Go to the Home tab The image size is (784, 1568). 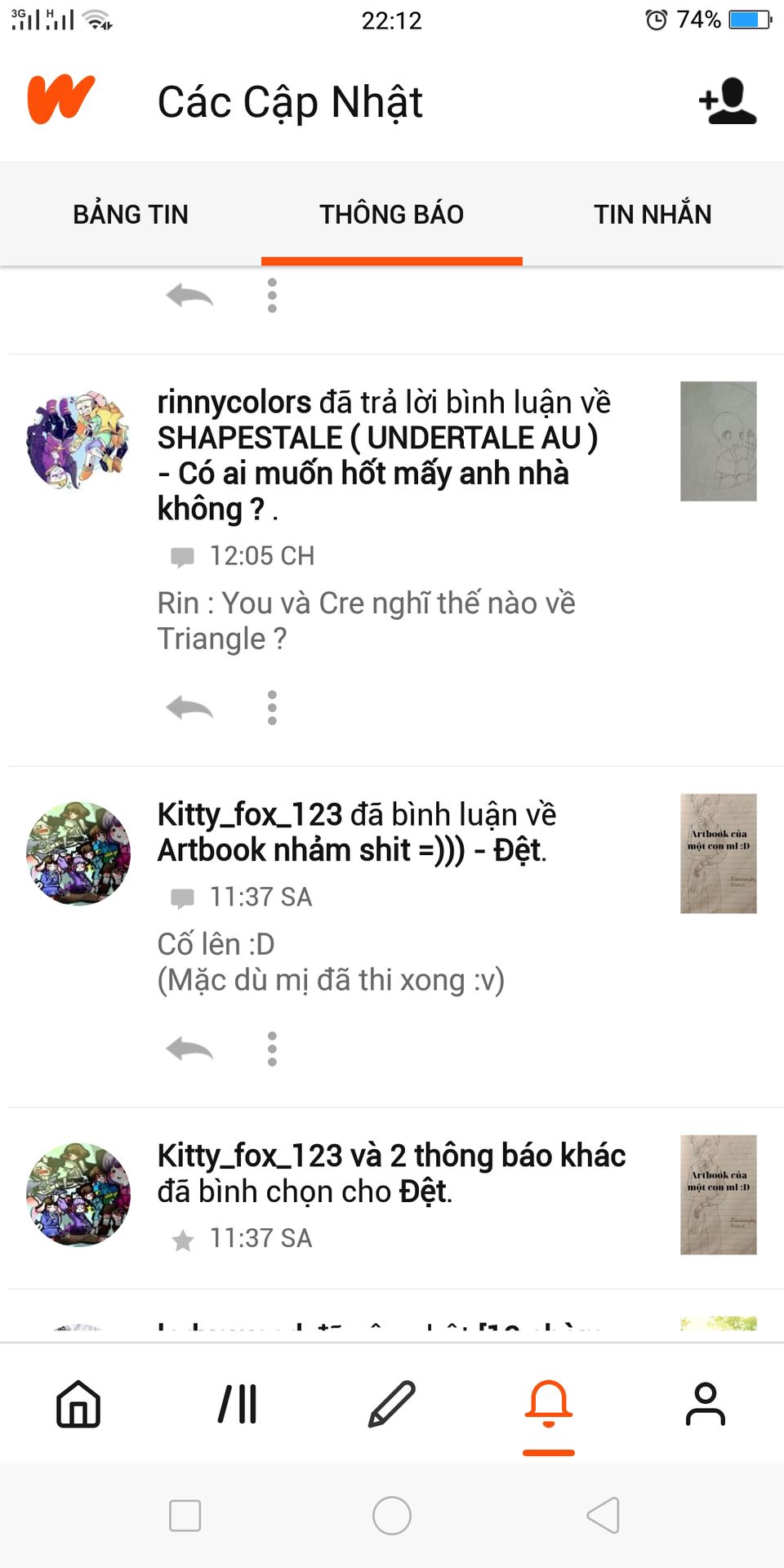point(78,1404)
